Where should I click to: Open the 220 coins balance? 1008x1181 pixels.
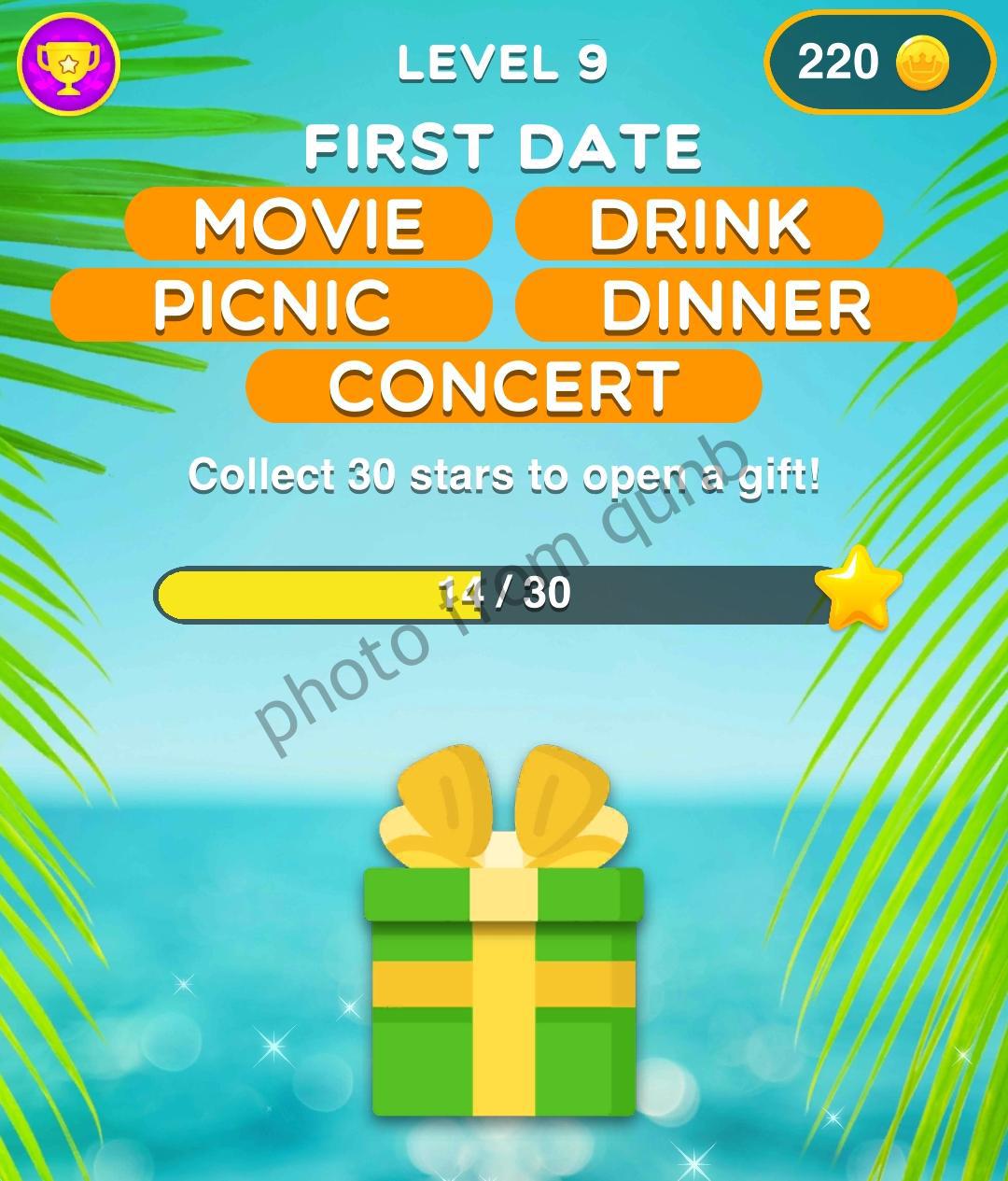[878, 63]
